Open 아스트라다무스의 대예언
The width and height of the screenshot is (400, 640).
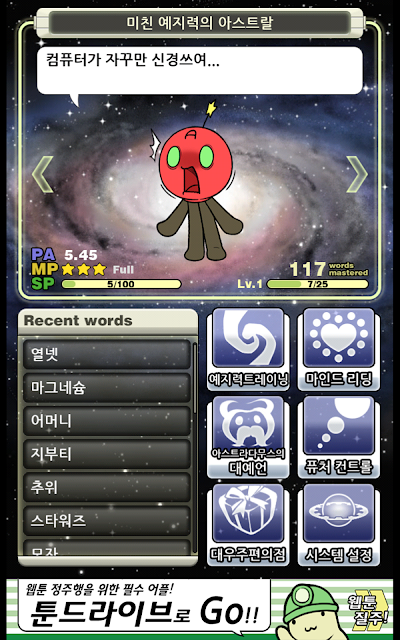[x=248, y=438]
